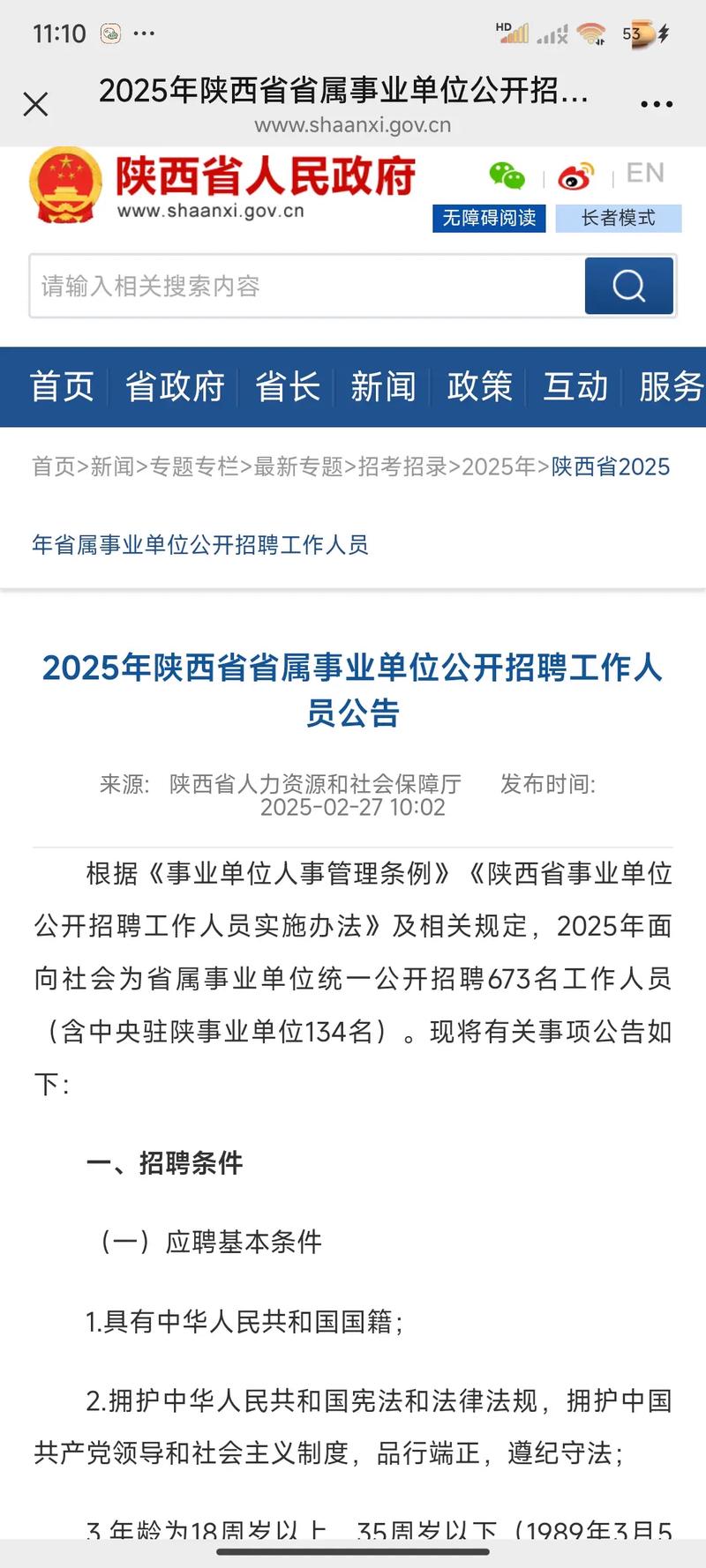706x1568 pixels.
Task: Close the page with the X icon
Action: point(35,103)
